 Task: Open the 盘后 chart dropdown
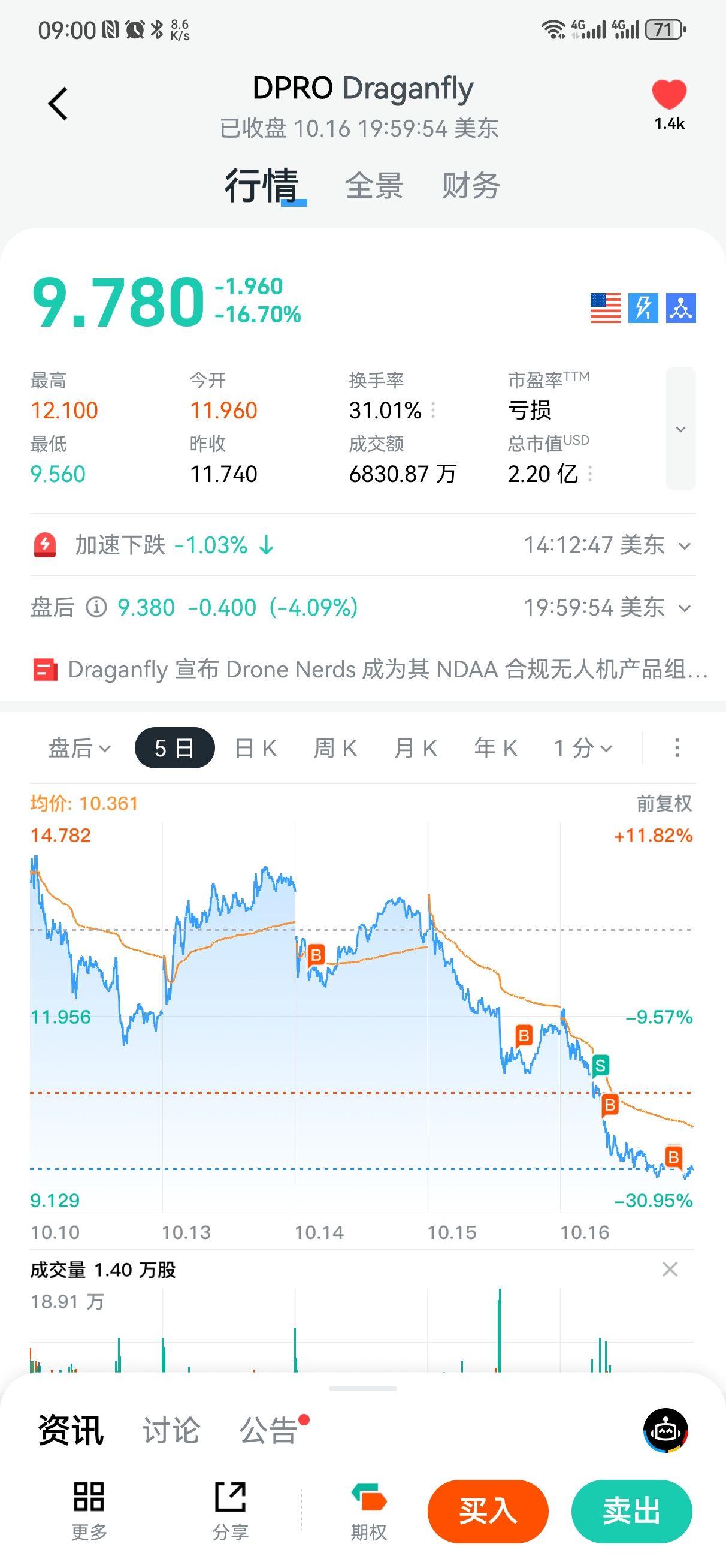point(79,748)
